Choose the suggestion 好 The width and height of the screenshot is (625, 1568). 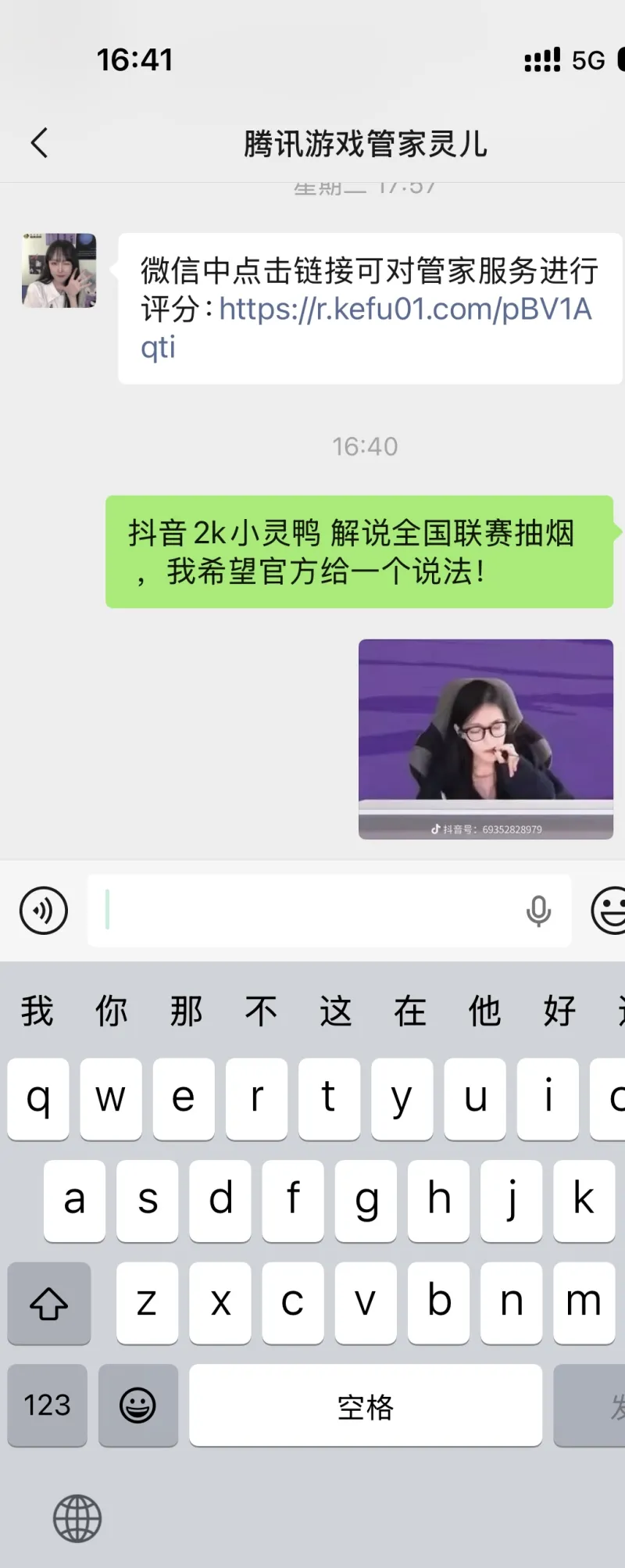pyautogui.click(x=559, y=1011)
